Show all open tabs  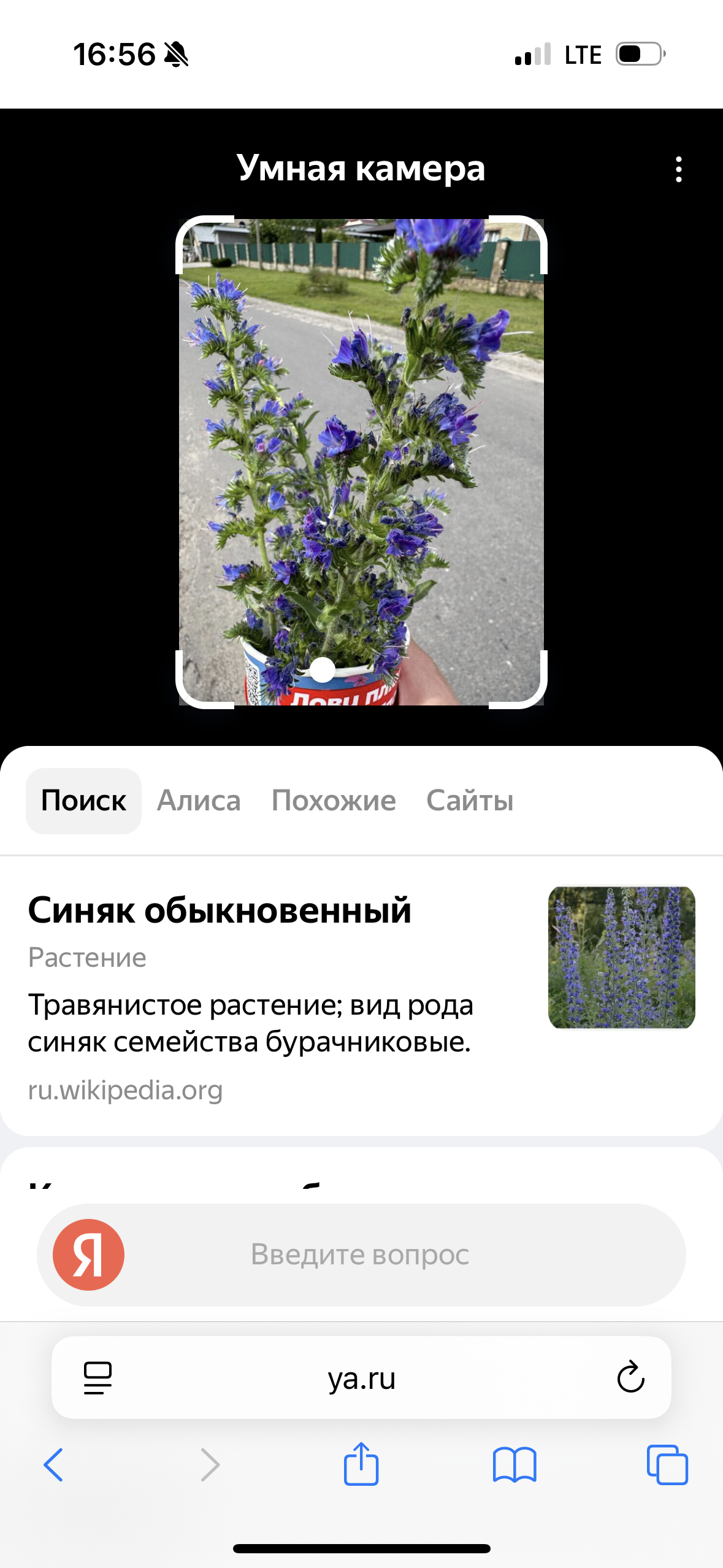tap(667, 1465)
